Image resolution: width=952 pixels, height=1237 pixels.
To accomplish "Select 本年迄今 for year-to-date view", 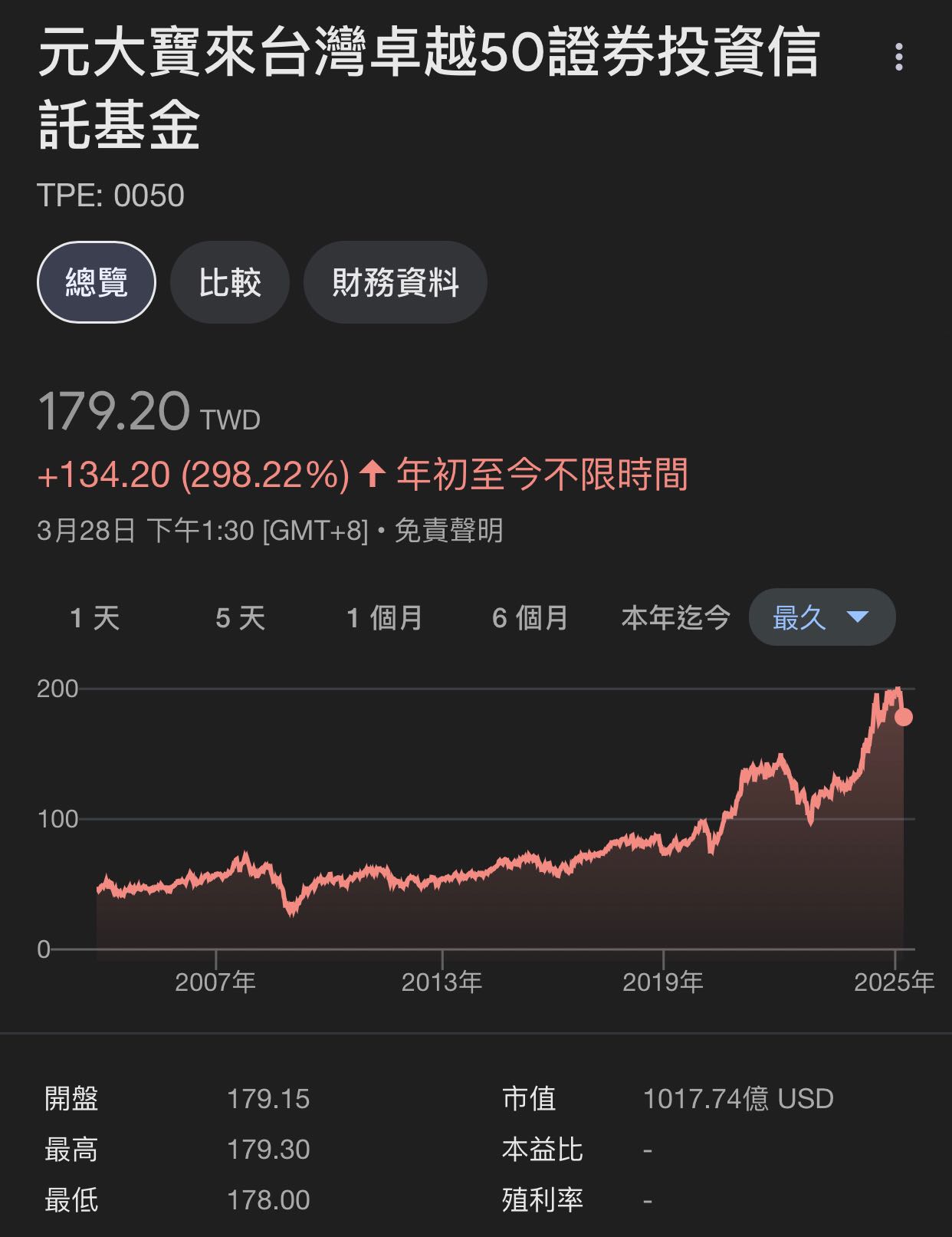I will pyautogui.click(x=675, y=618).
